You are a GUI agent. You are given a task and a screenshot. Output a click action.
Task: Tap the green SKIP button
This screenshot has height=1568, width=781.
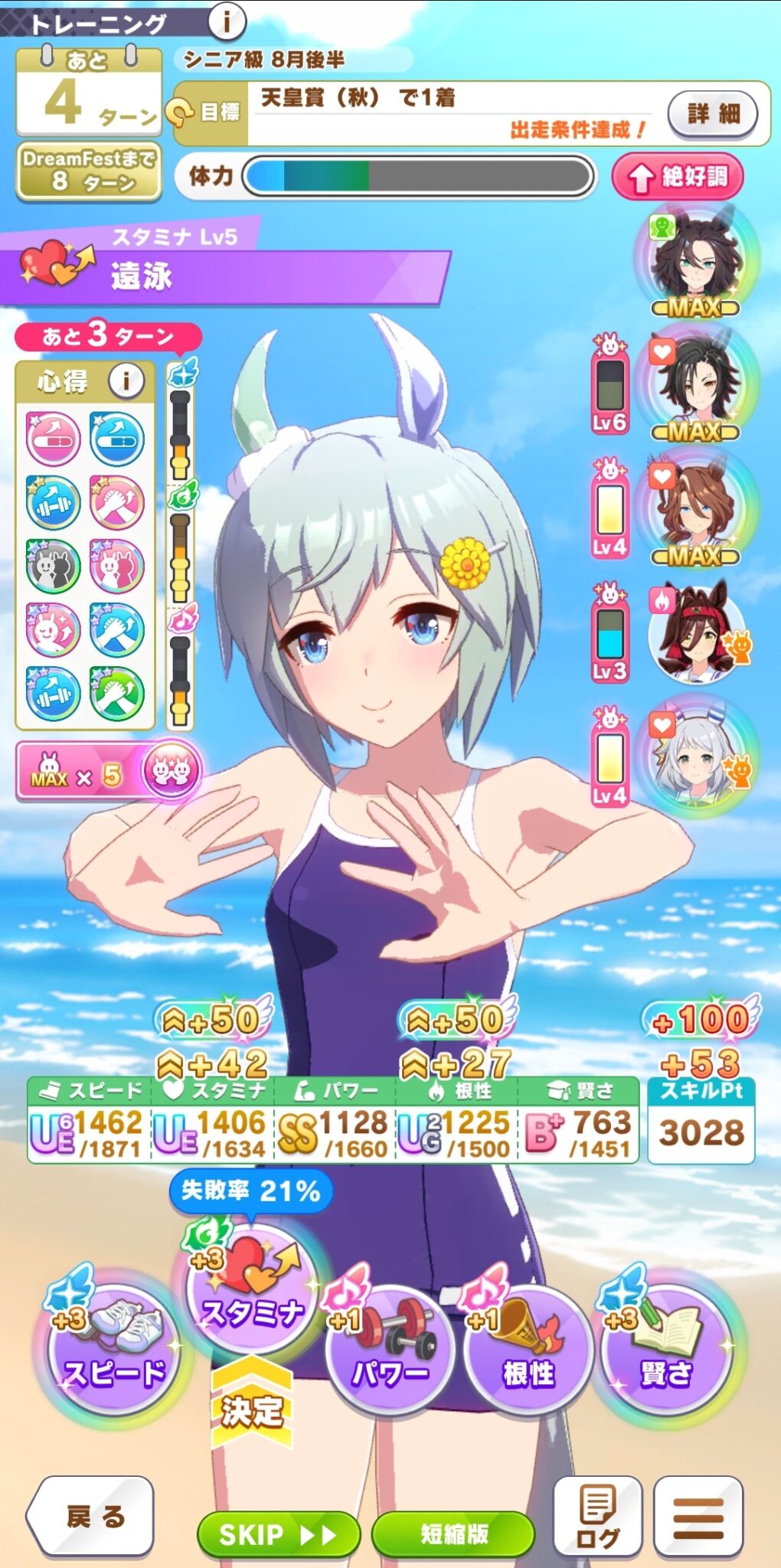(279, 1534)
